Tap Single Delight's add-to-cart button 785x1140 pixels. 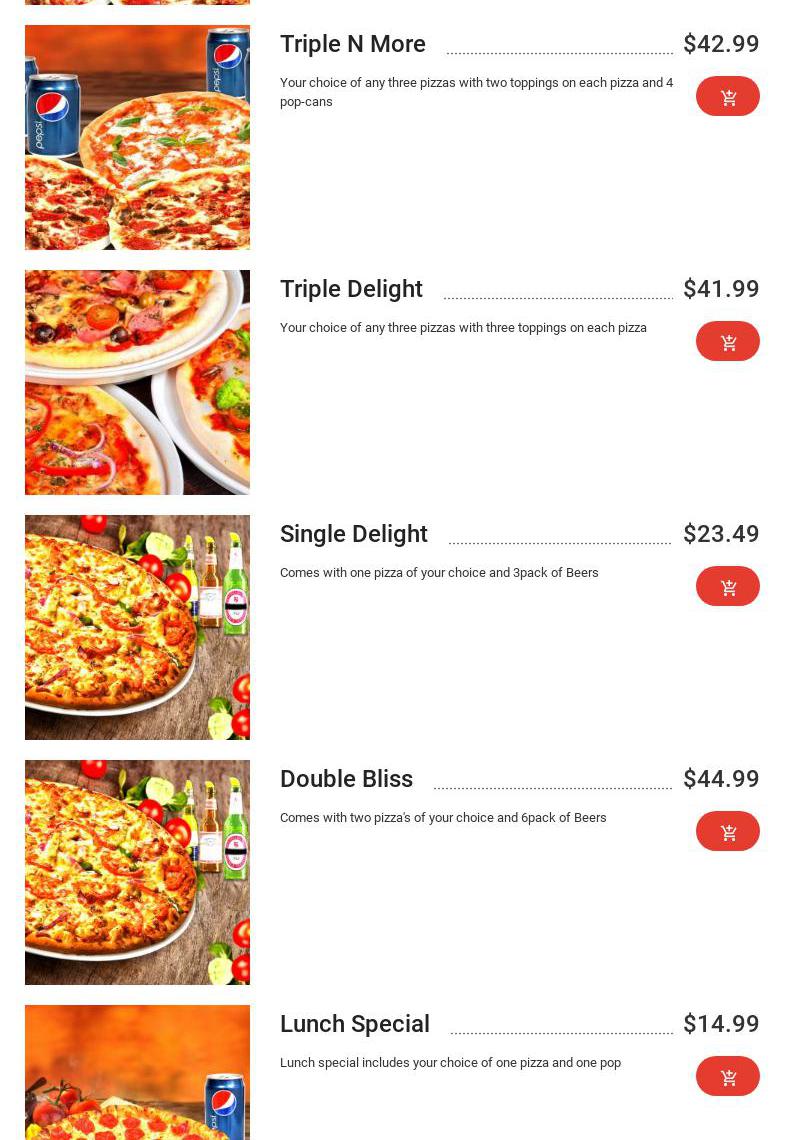point(727,586)
